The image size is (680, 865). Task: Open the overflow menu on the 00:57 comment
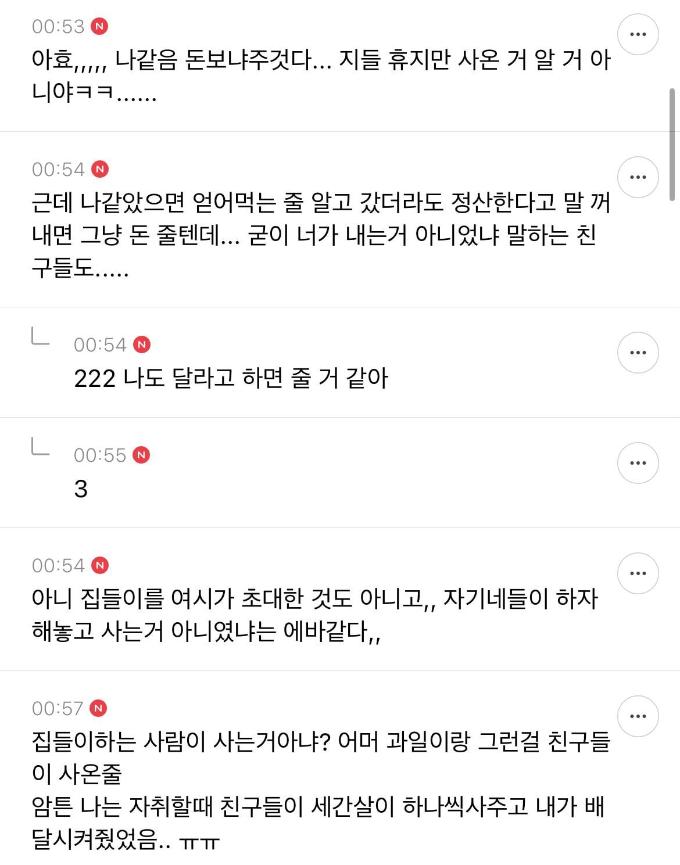pyautogui.click(x=638, y=717)
